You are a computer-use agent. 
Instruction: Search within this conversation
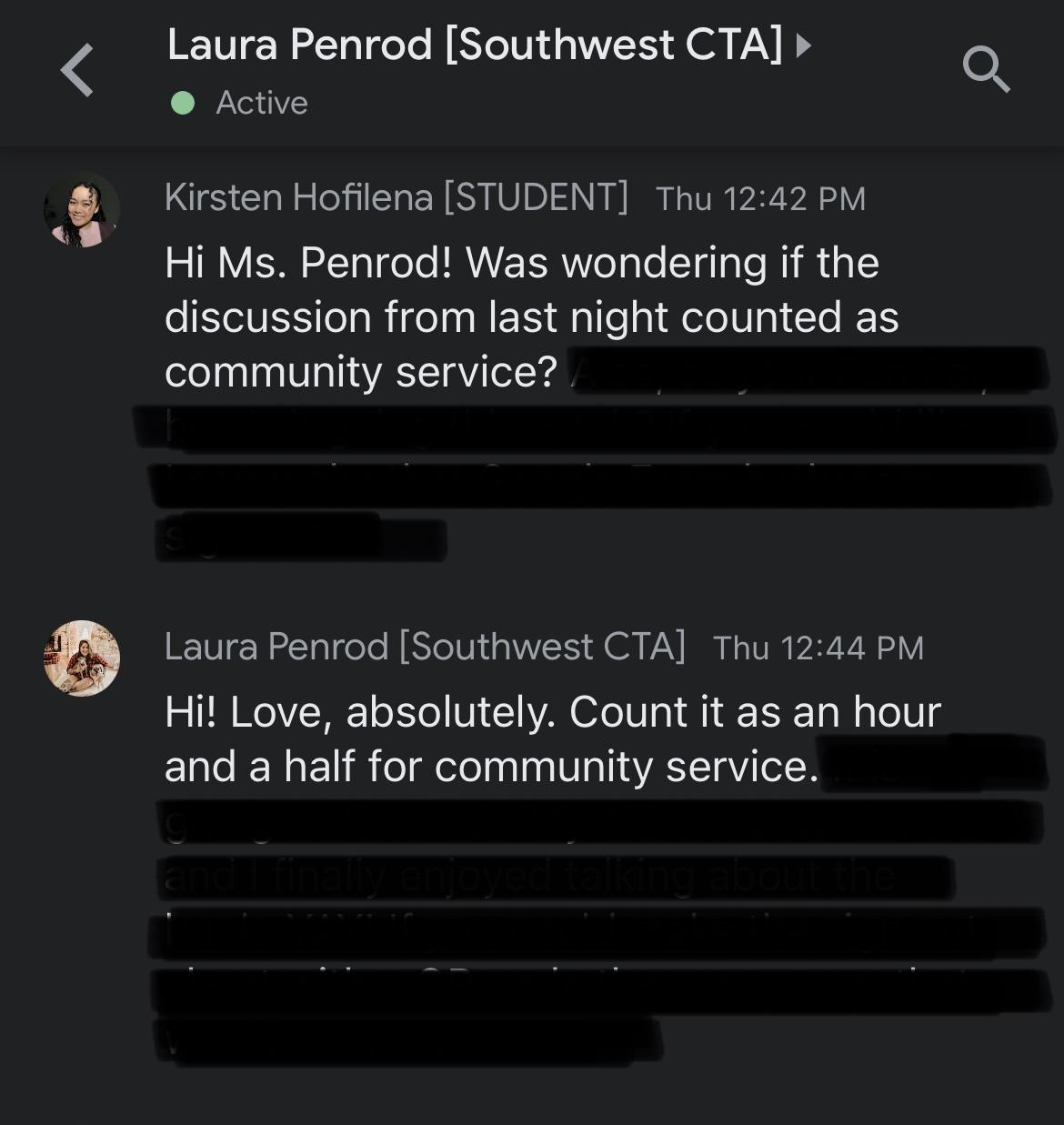(x=986, y=70)
